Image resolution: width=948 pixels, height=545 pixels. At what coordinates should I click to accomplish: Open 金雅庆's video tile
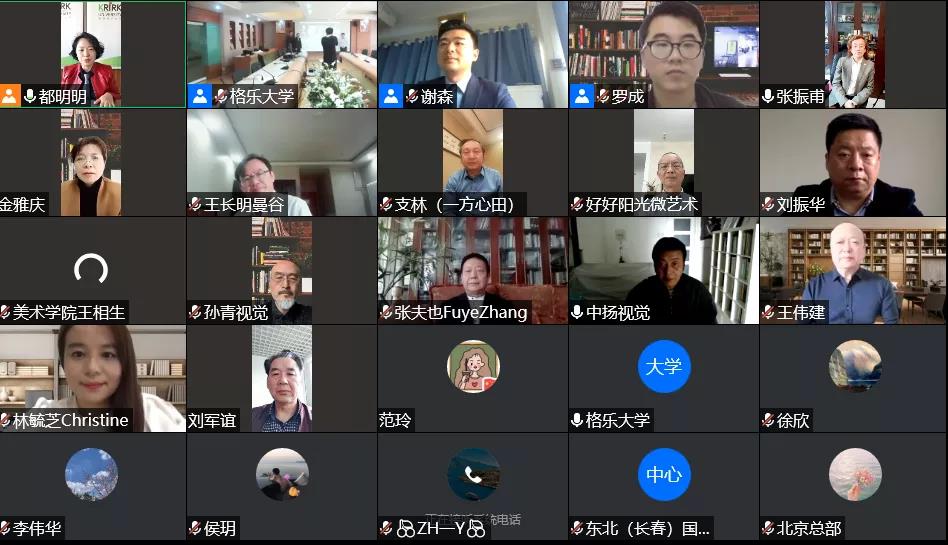point(92,162)
